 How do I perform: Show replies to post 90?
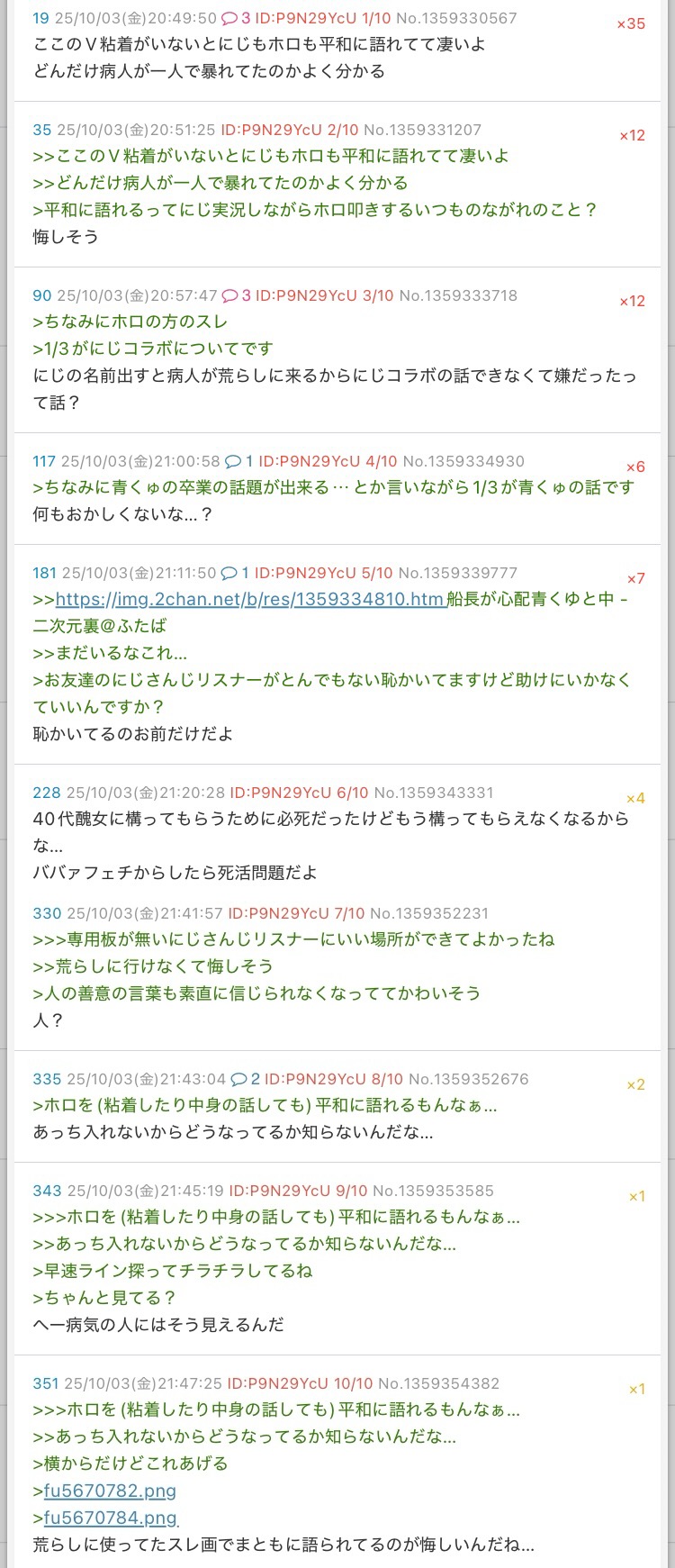pyautogui.click(x=236, y=295)
